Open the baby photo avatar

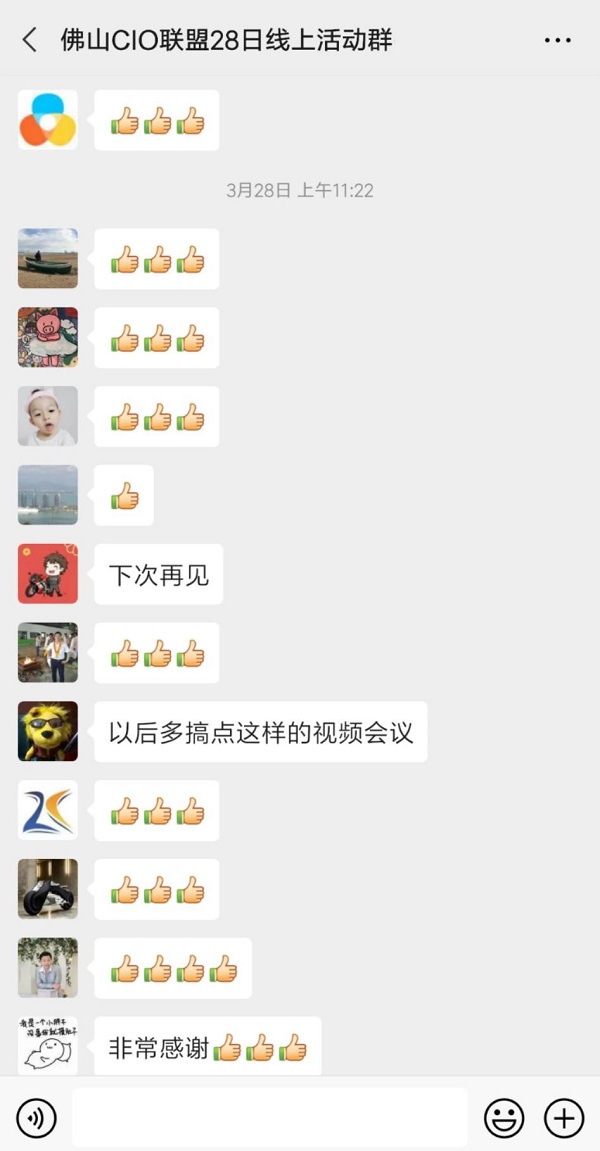[x=48, y=416]
